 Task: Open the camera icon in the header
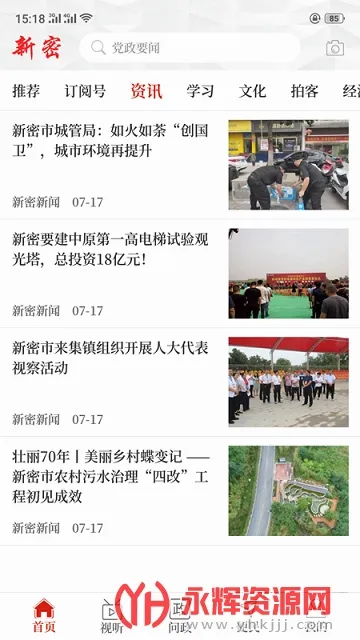coord(335,48)
